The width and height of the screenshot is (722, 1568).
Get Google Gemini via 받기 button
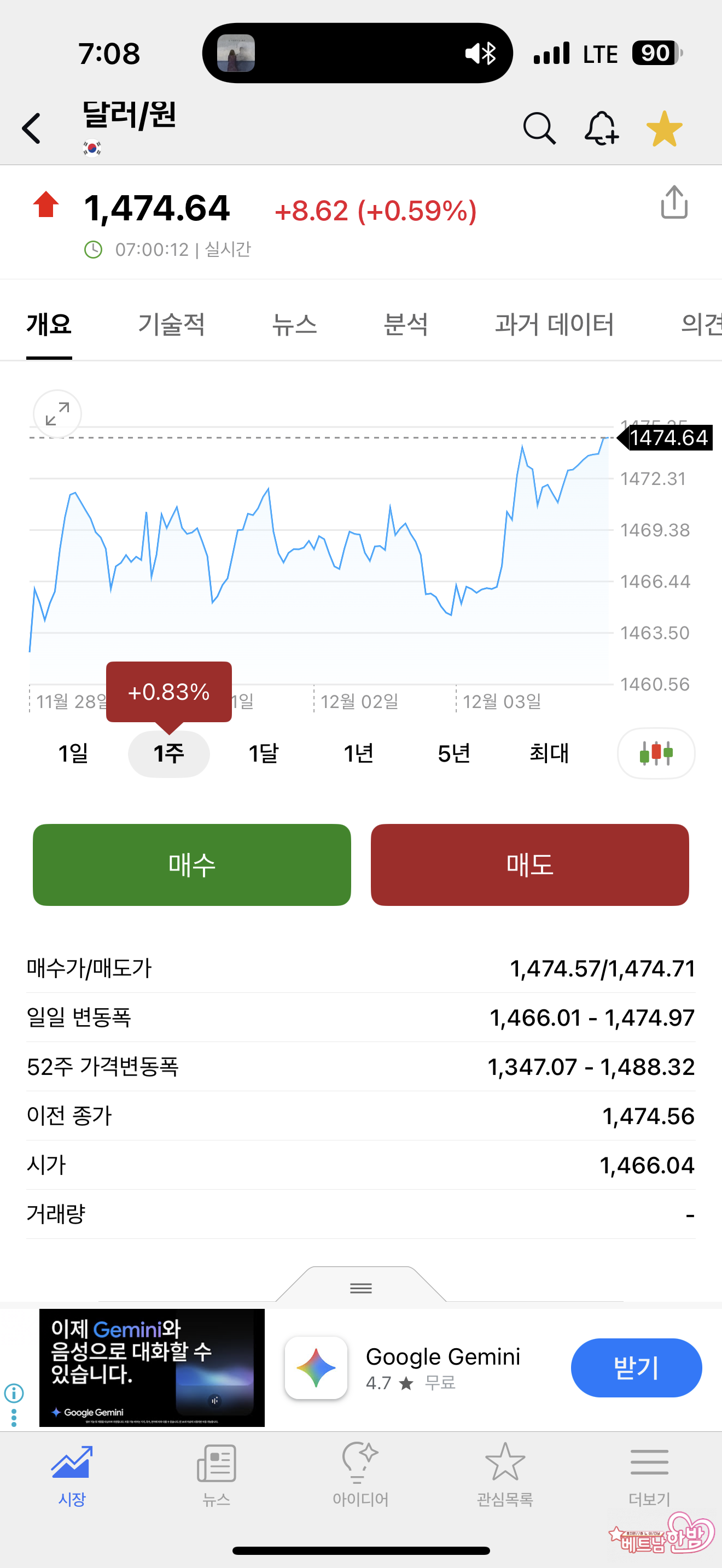pos(636,1368)
